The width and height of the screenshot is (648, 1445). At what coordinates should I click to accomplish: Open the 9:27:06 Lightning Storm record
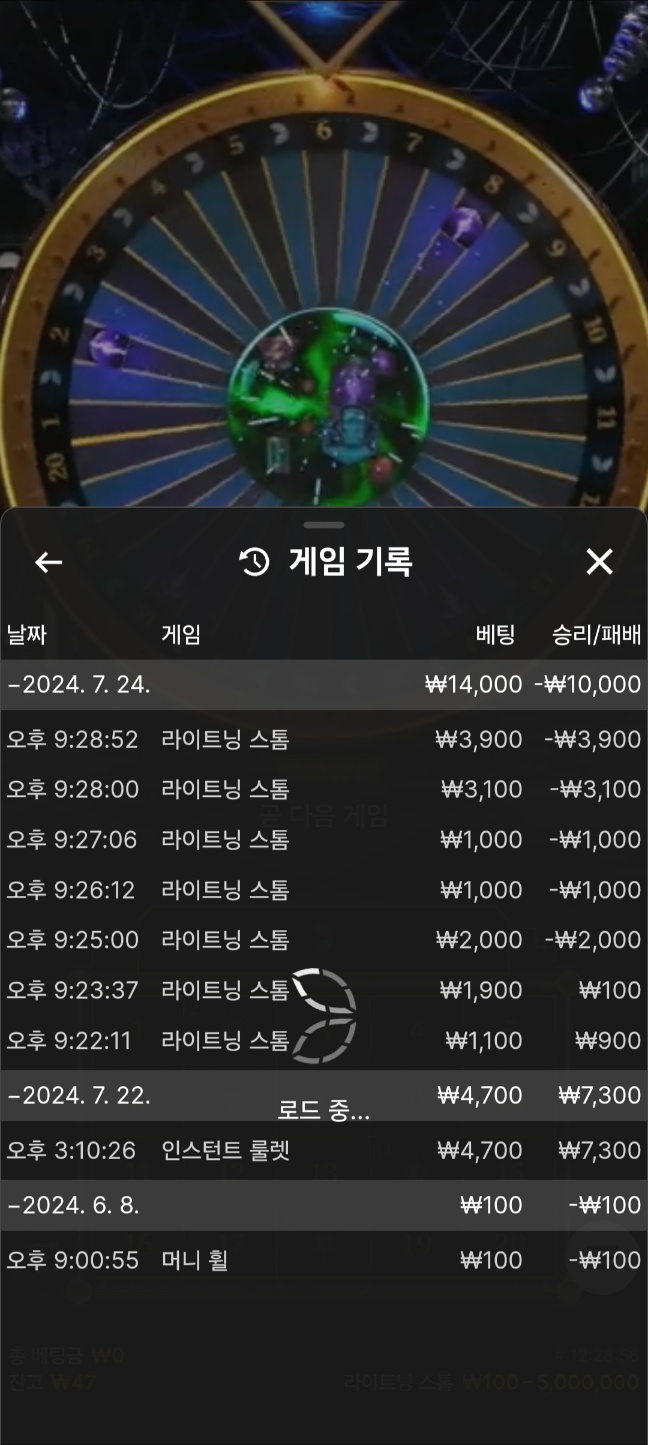coord(323,840)
